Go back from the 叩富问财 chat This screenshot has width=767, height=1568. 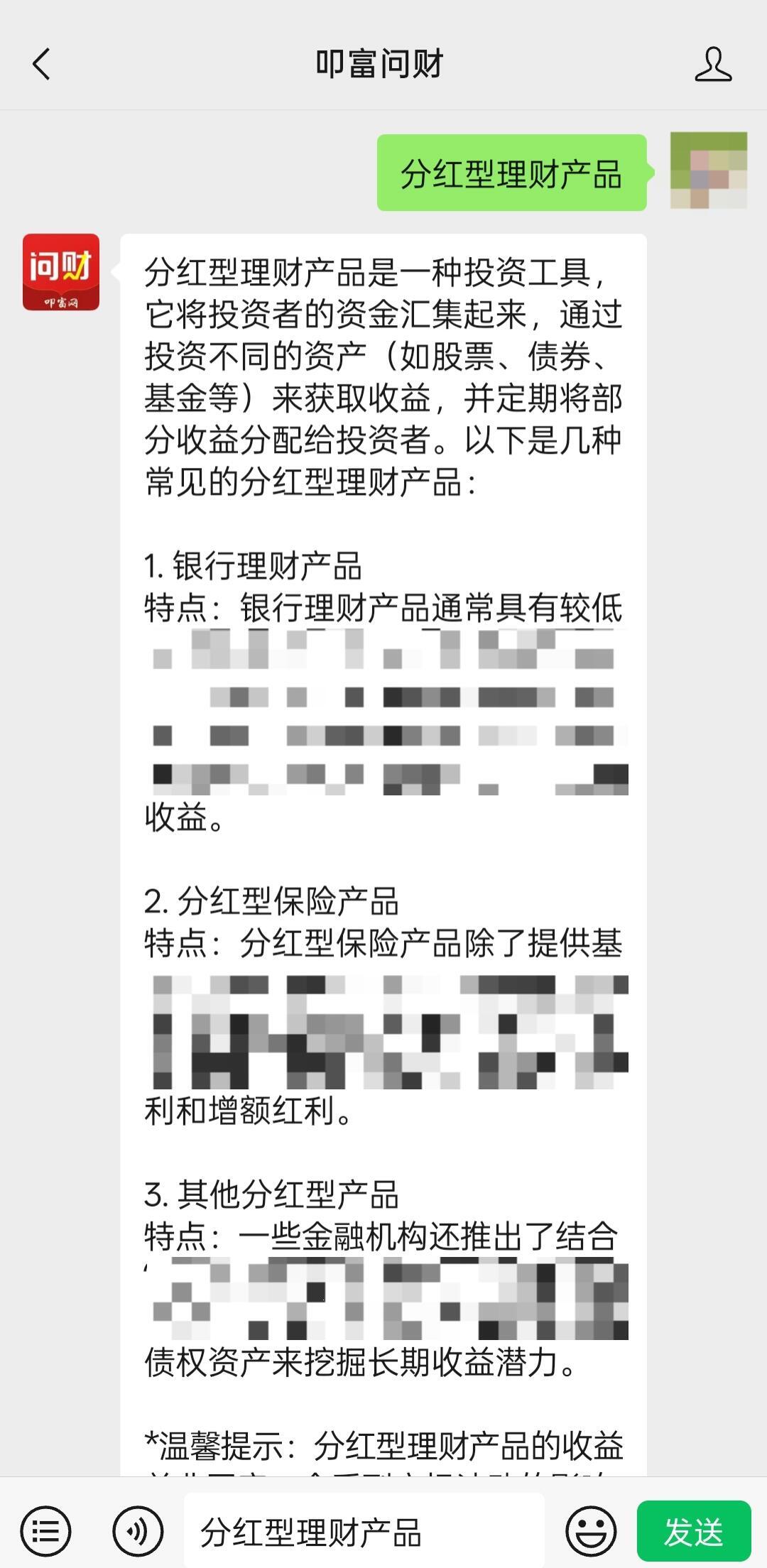pos(42,64)
